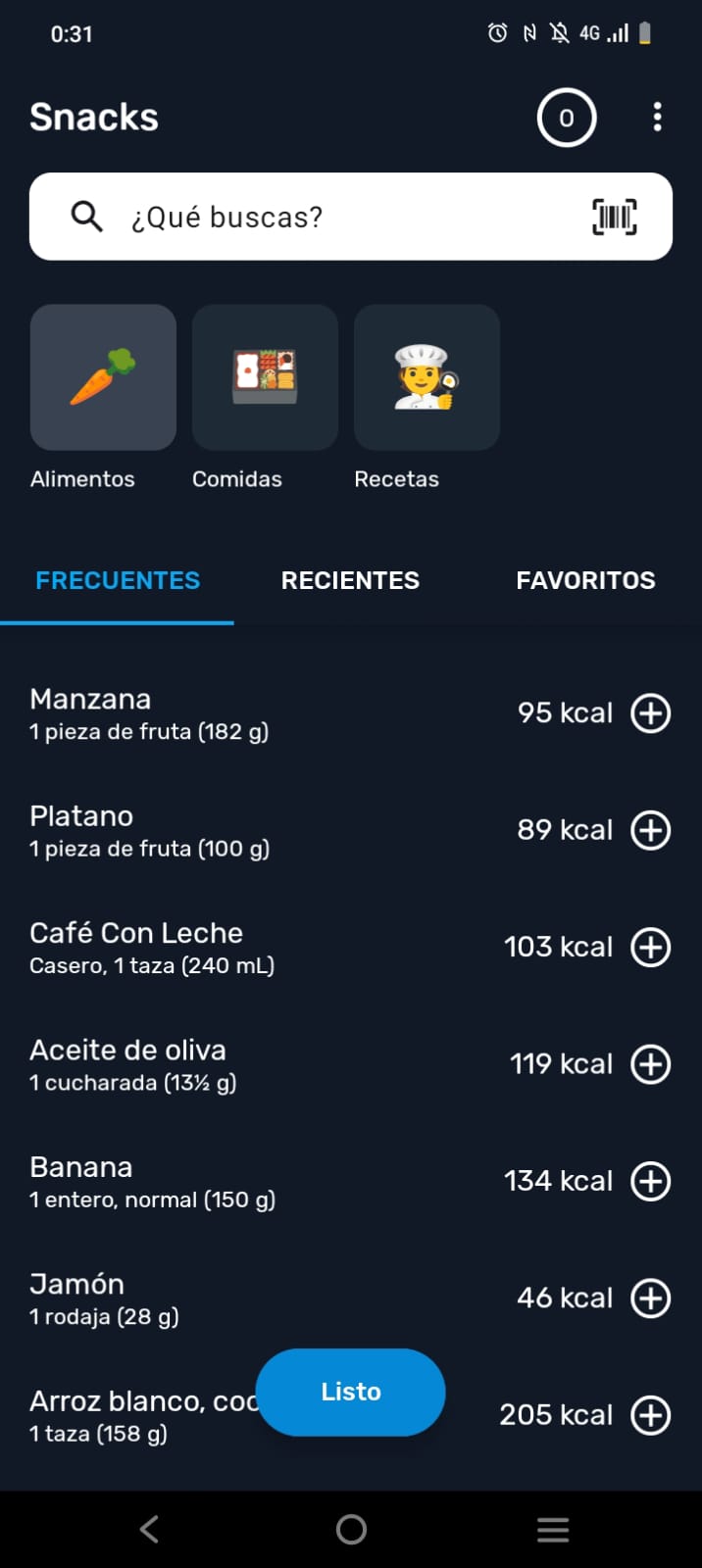Add Café Con Leche to snacks
The image size is (702, 1568).
[x=651, y=948]
